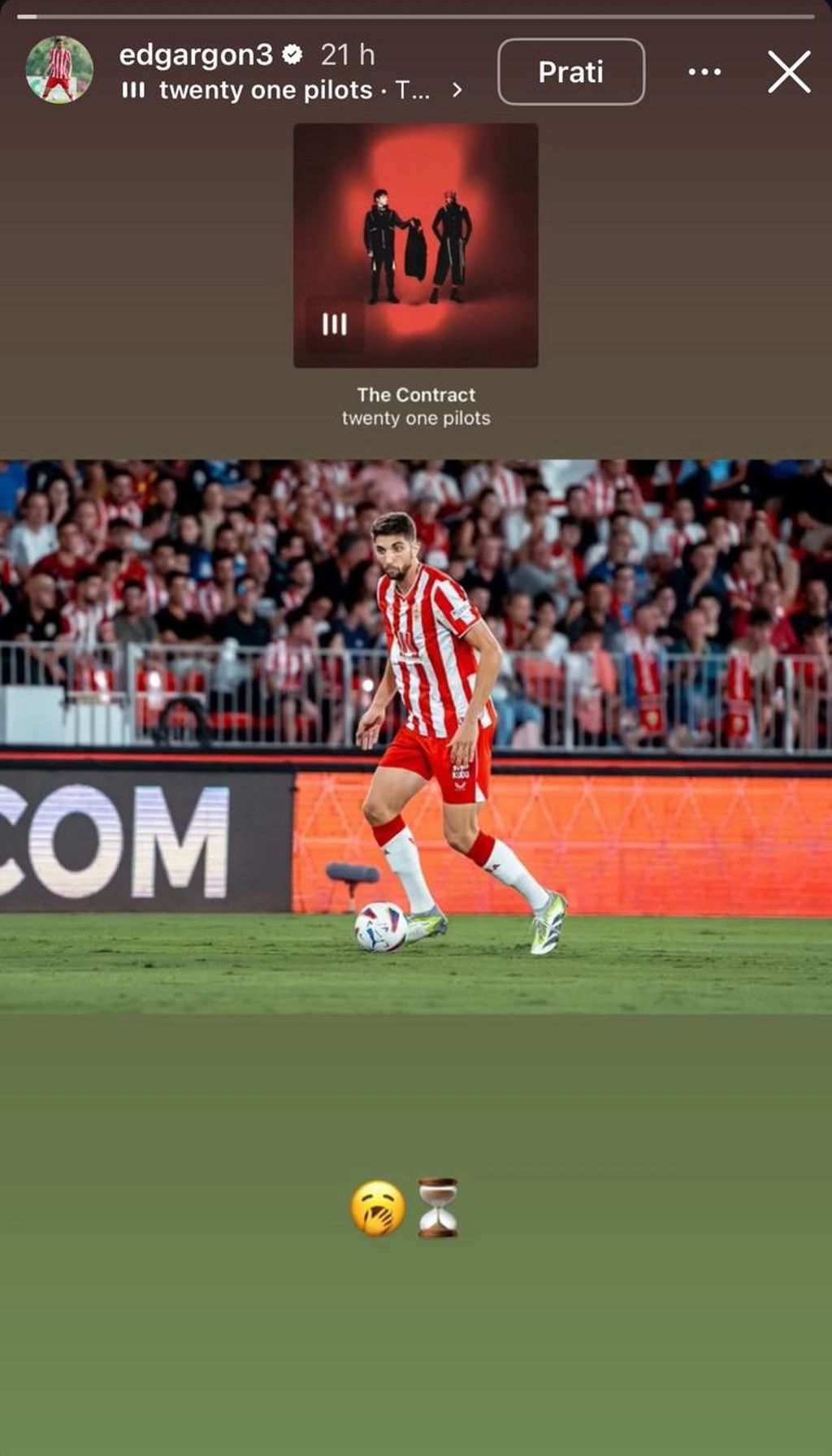Open the three-dot story options menu
Viewport: 832px width, 1456px height.
coord(704,71)
